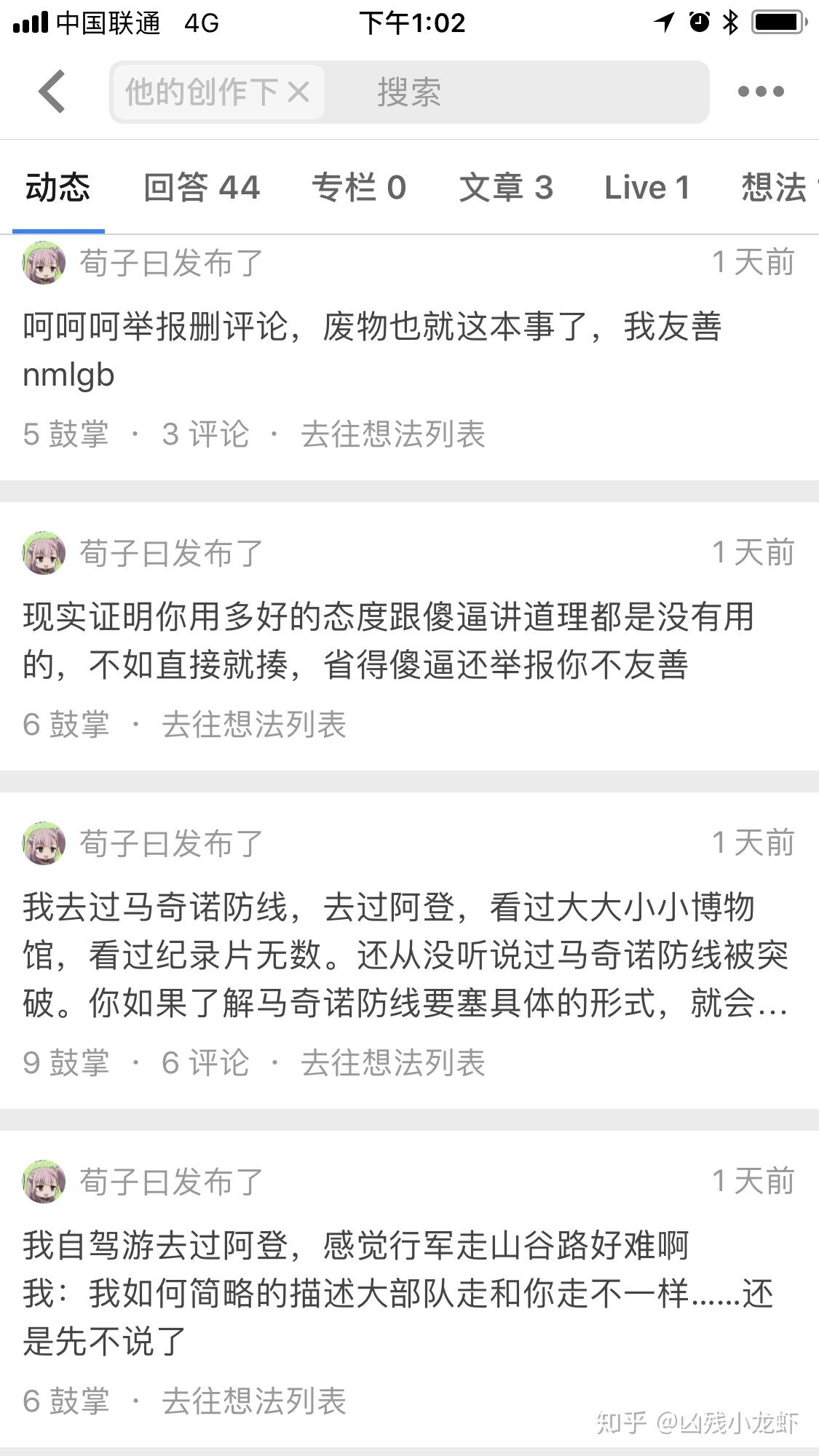Switch to the 文章 3 tab
Image resolution: width=819 pixels, height=1456 pixels.
[x=506, y=188]
